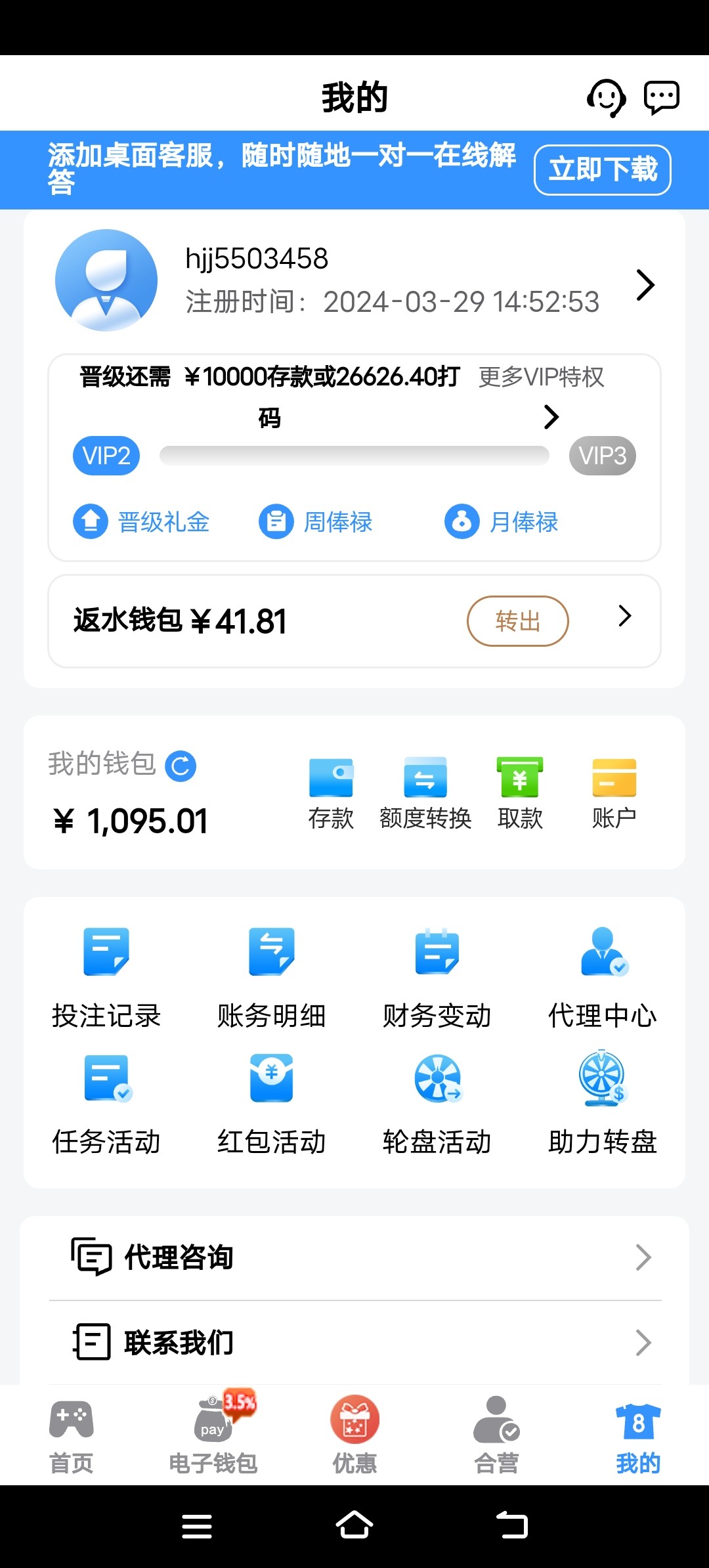Expand the 代理咨询 agent consultation row
The image size is (709, 1568).
point(354,1257)
